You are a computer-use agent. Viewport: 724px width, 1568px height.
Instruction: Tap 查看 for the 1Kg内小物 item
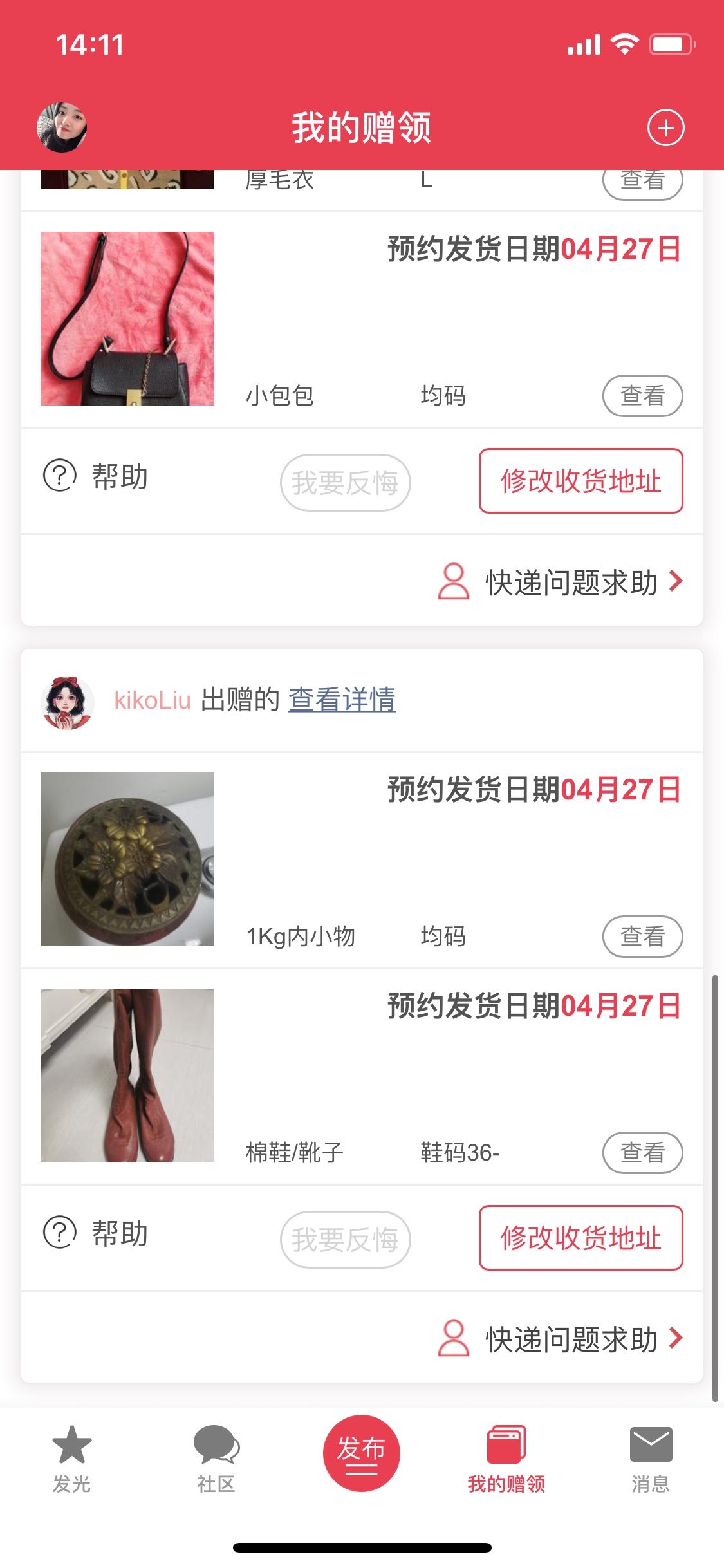coord(642,936)
